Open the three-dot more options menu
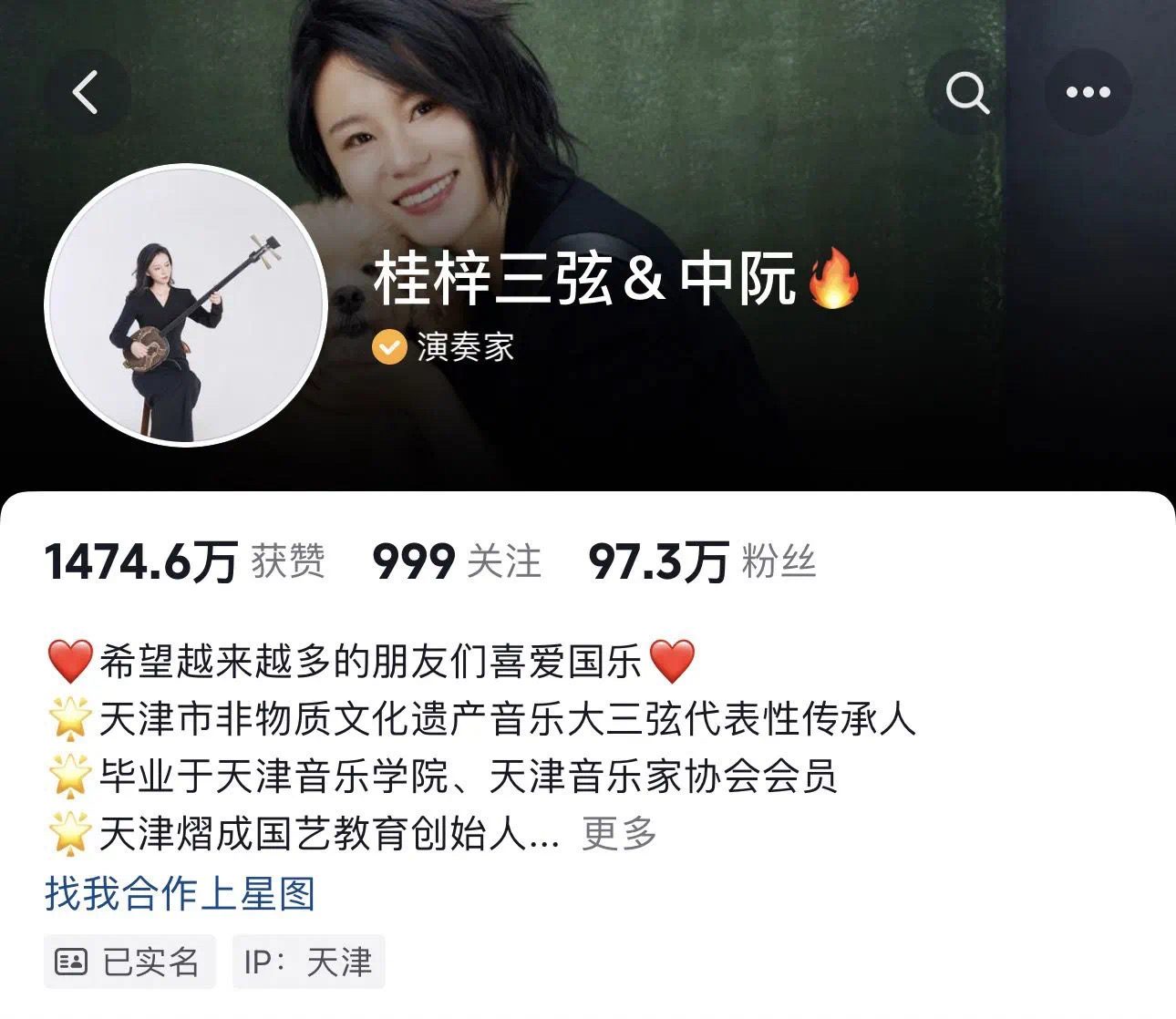The image size is (1176, 1019). (1088, 92)
